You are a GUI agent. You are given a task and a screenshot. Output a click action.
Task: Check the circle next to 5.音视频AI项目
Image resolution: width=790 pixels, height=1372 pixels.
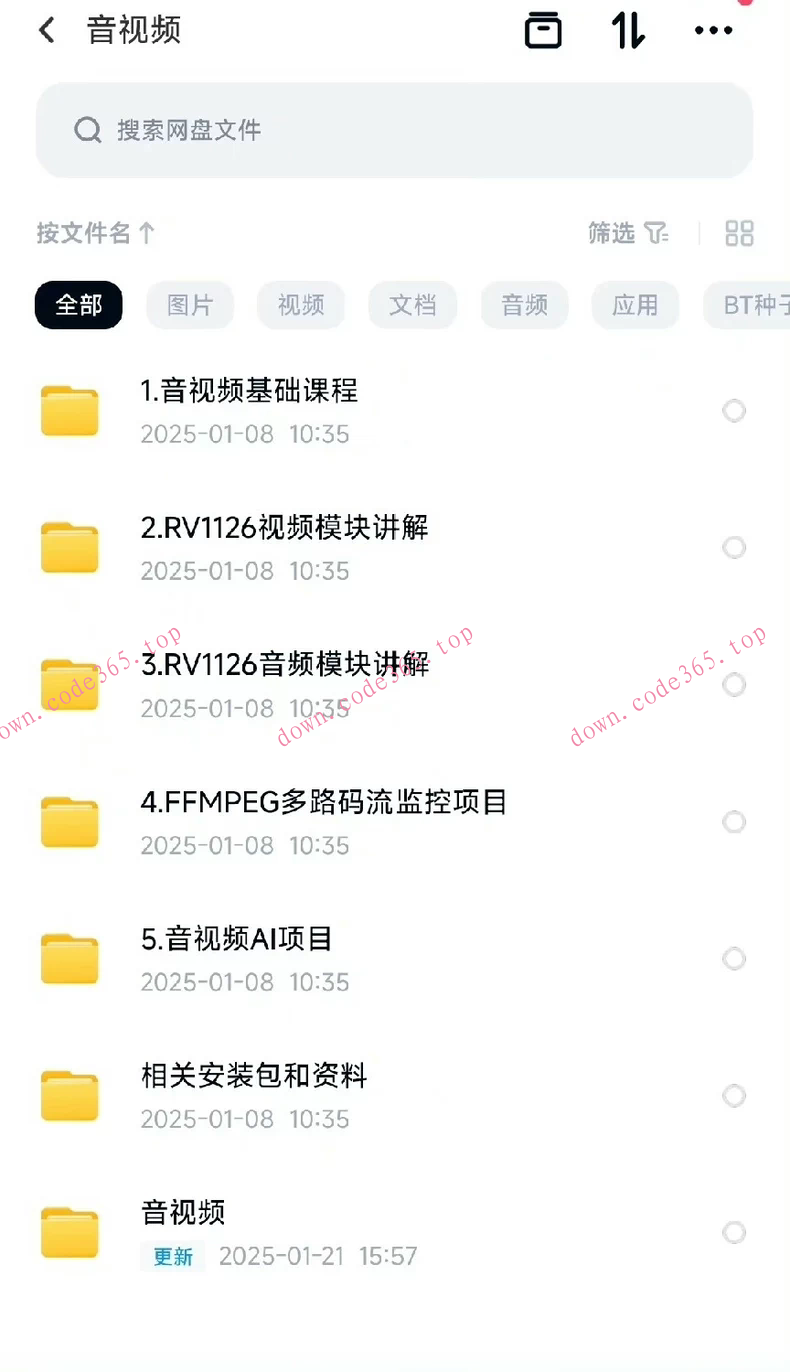point(734,958)
